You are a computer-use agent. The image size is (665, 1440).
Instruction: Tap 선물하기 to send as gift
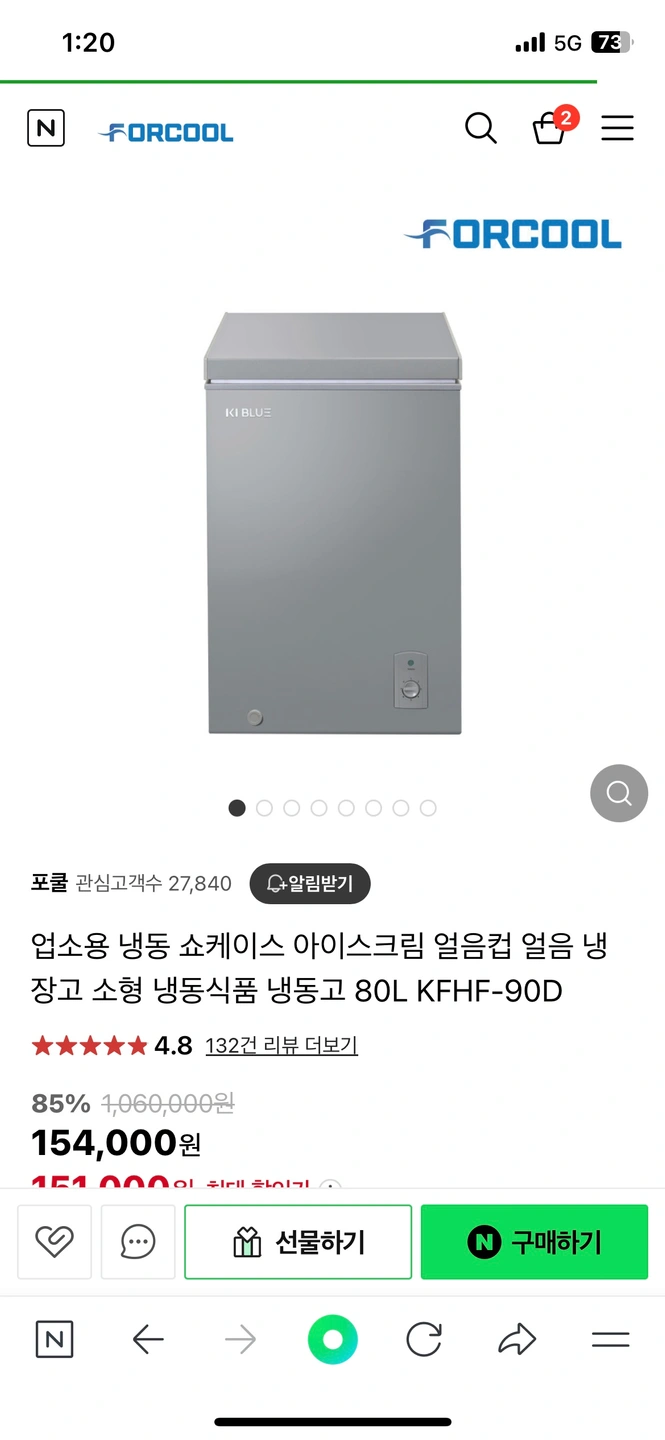tap(298, 1242)
